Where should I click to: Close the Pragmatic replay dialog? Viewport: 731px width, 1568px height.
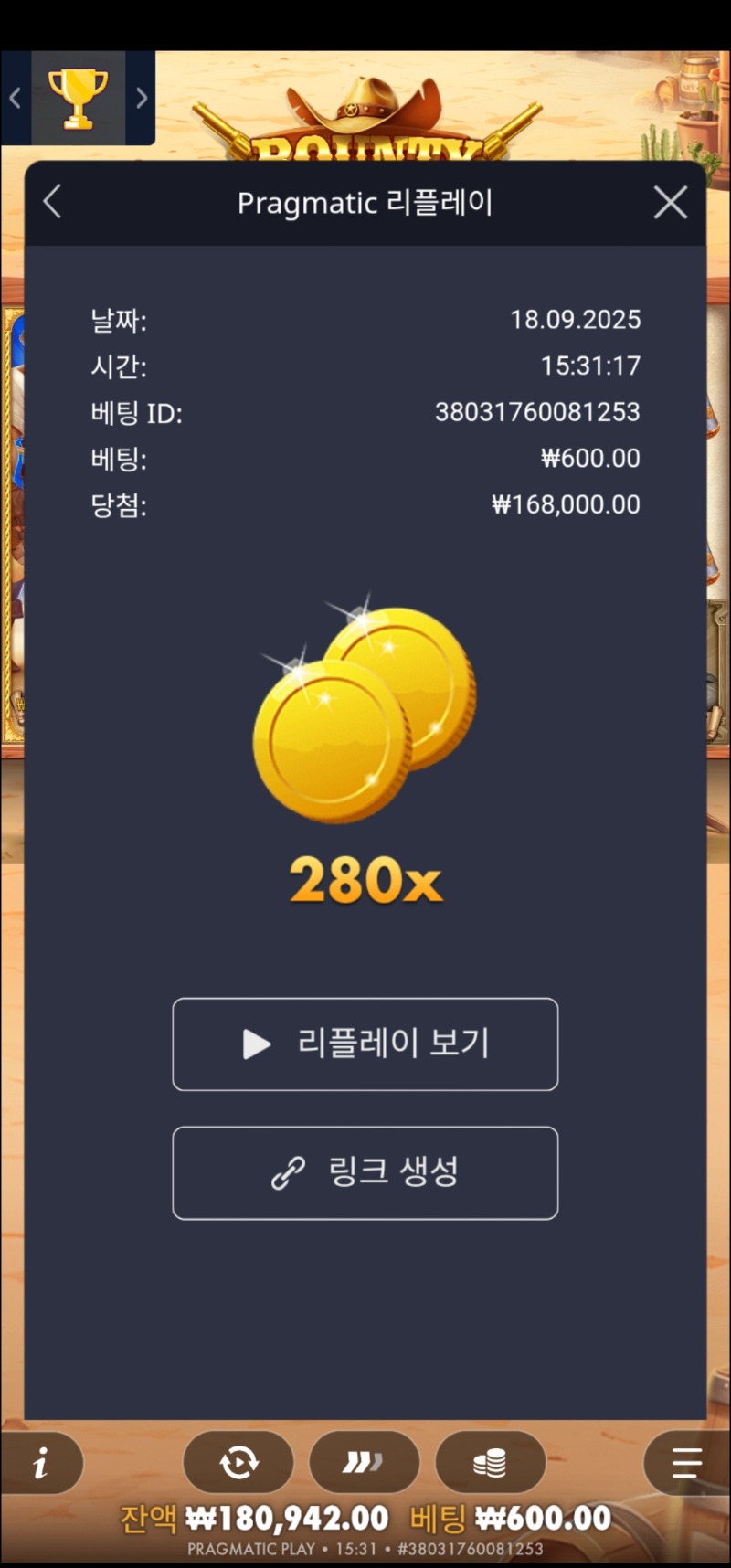point(671,202)
